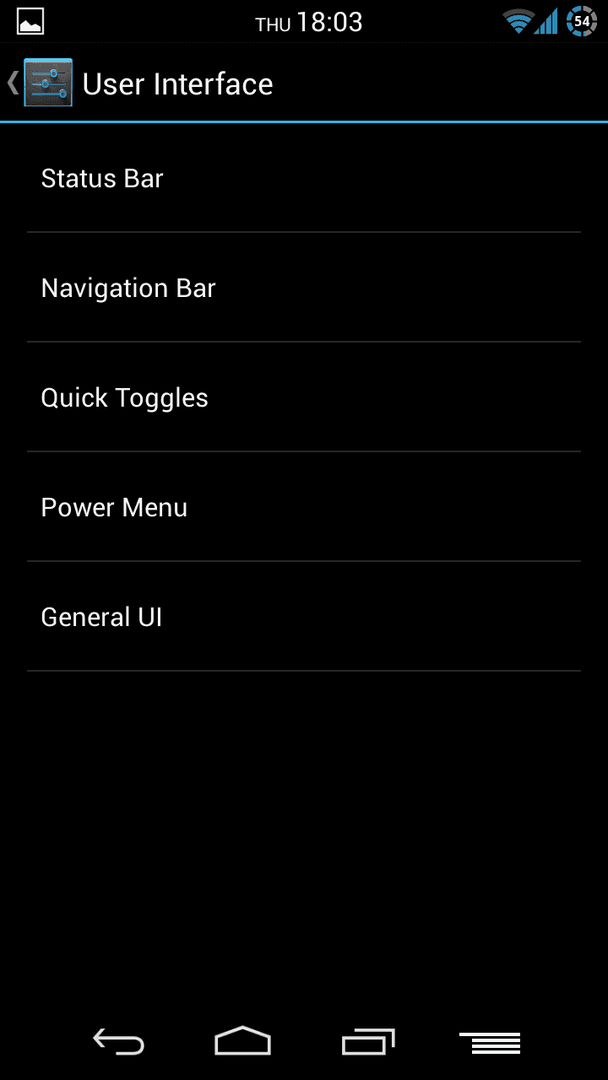608x1080 pixels.
Task: Open General UI settings
Action: click(x=304, y=616)
